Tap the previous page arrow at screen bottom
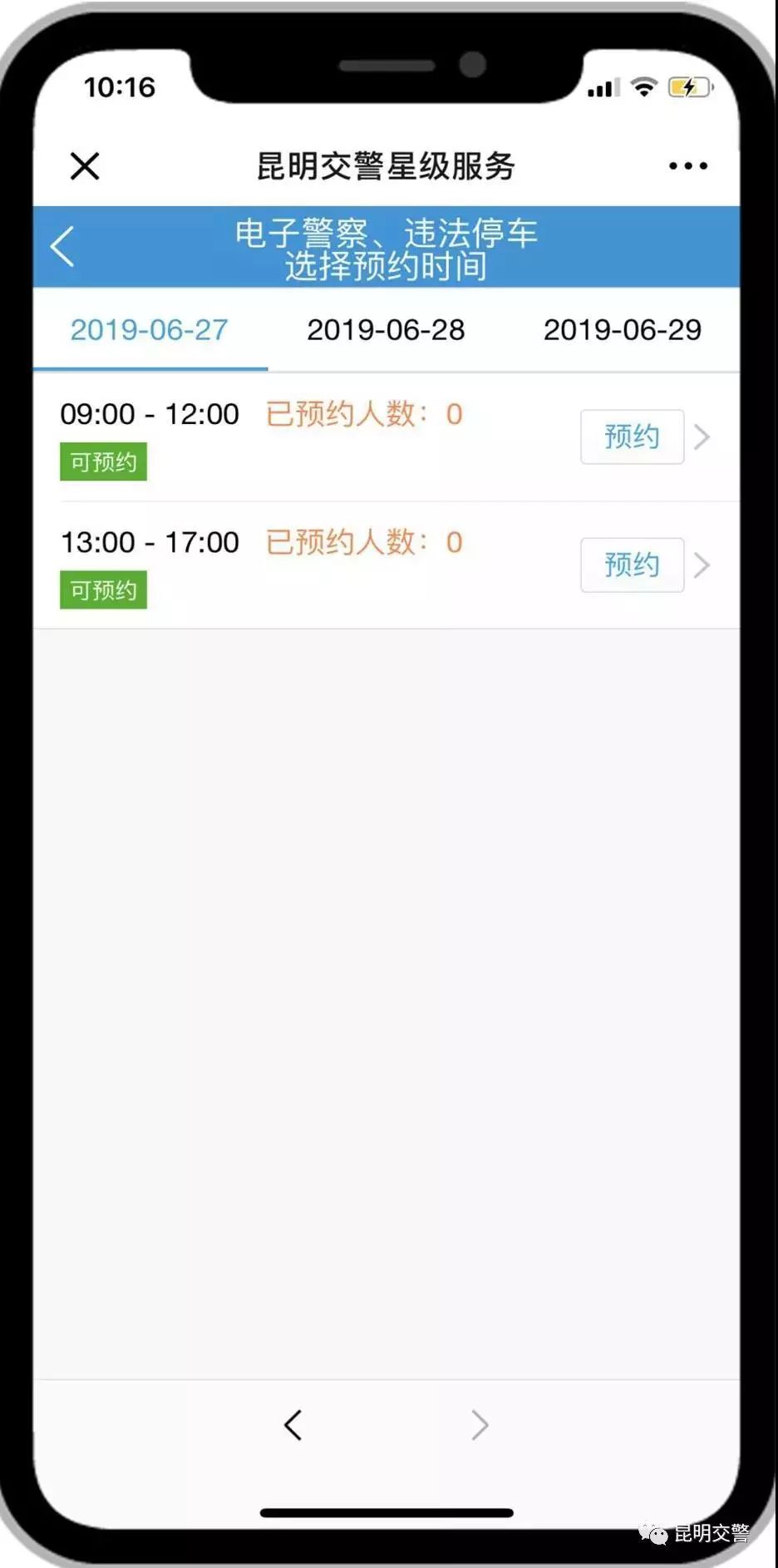 coord(293,1424)
